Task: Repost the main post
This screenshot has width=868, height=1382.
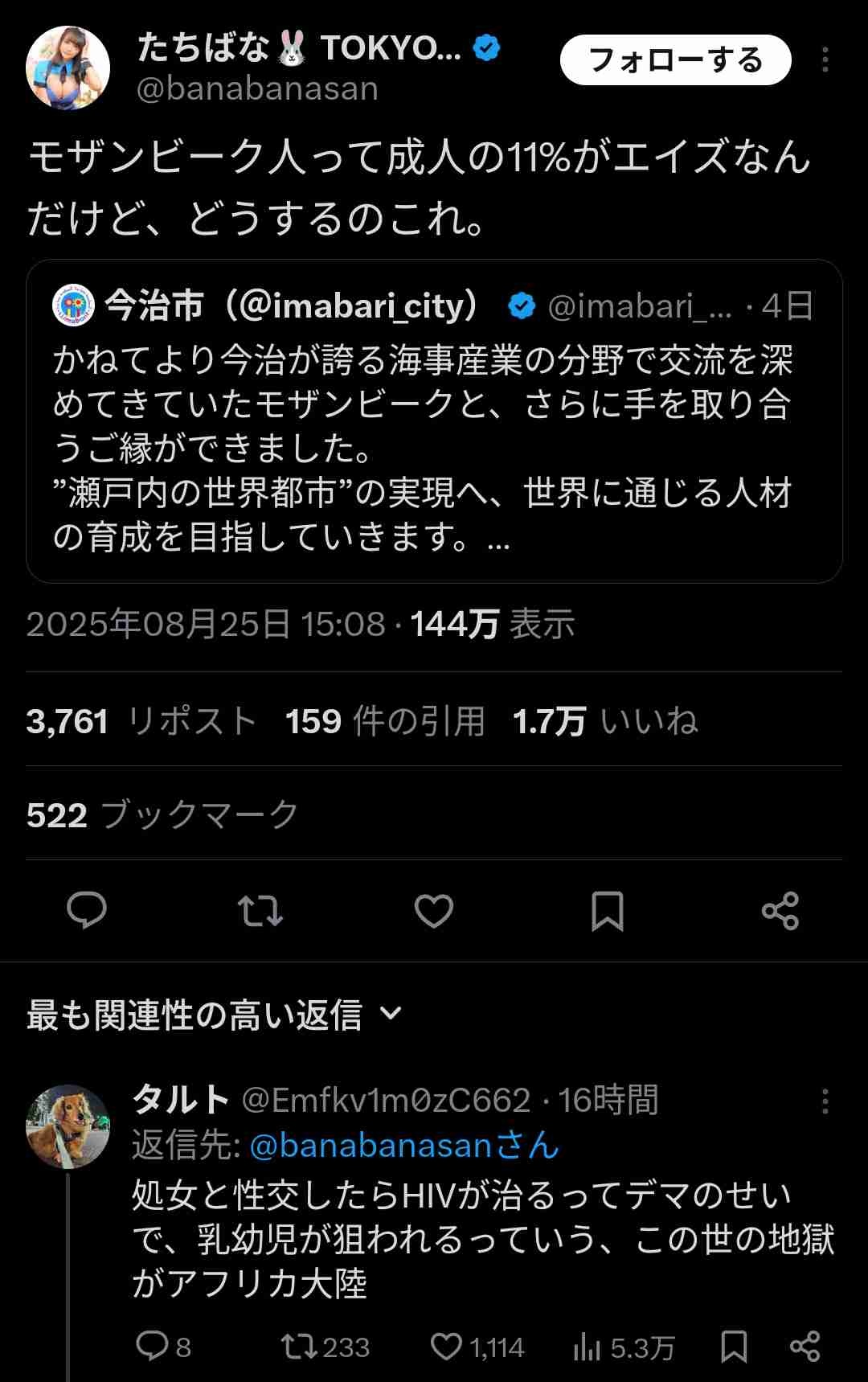Action: point(260,911)
